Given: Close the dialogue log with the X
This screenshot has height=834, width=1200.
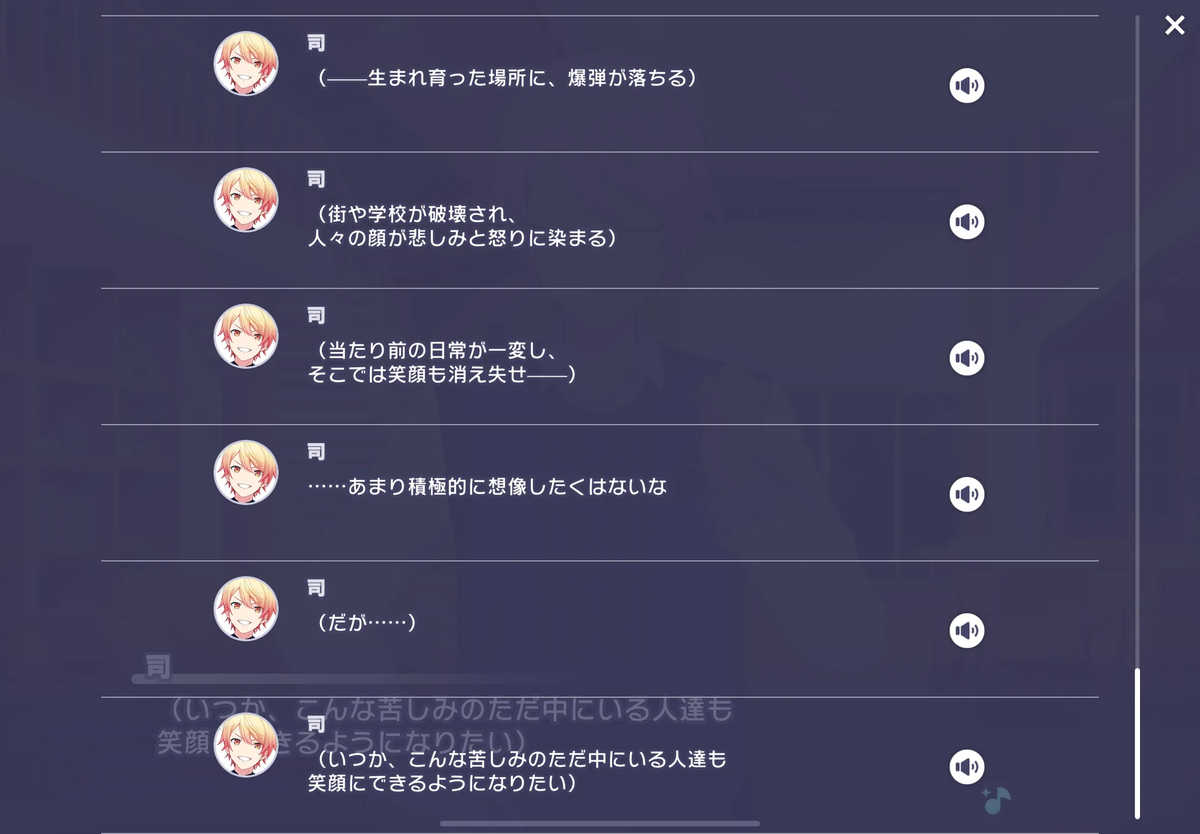Looking at the screenshot, I should (1174, 25).
